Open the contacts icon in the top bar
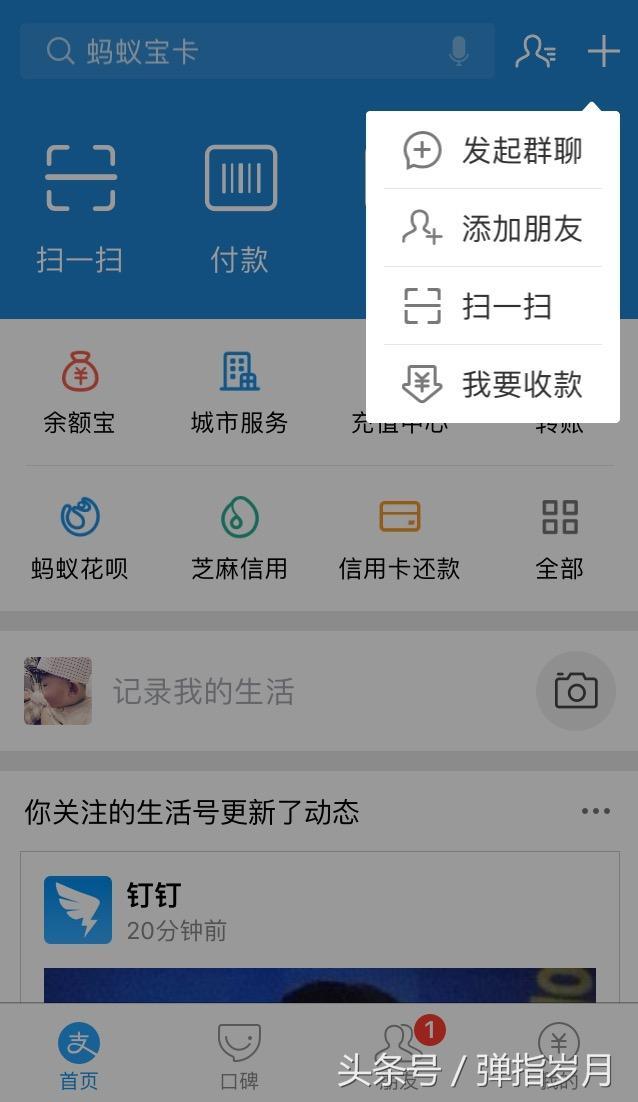This screenshot has width=638, height=1102. click(x=535, y=52)
